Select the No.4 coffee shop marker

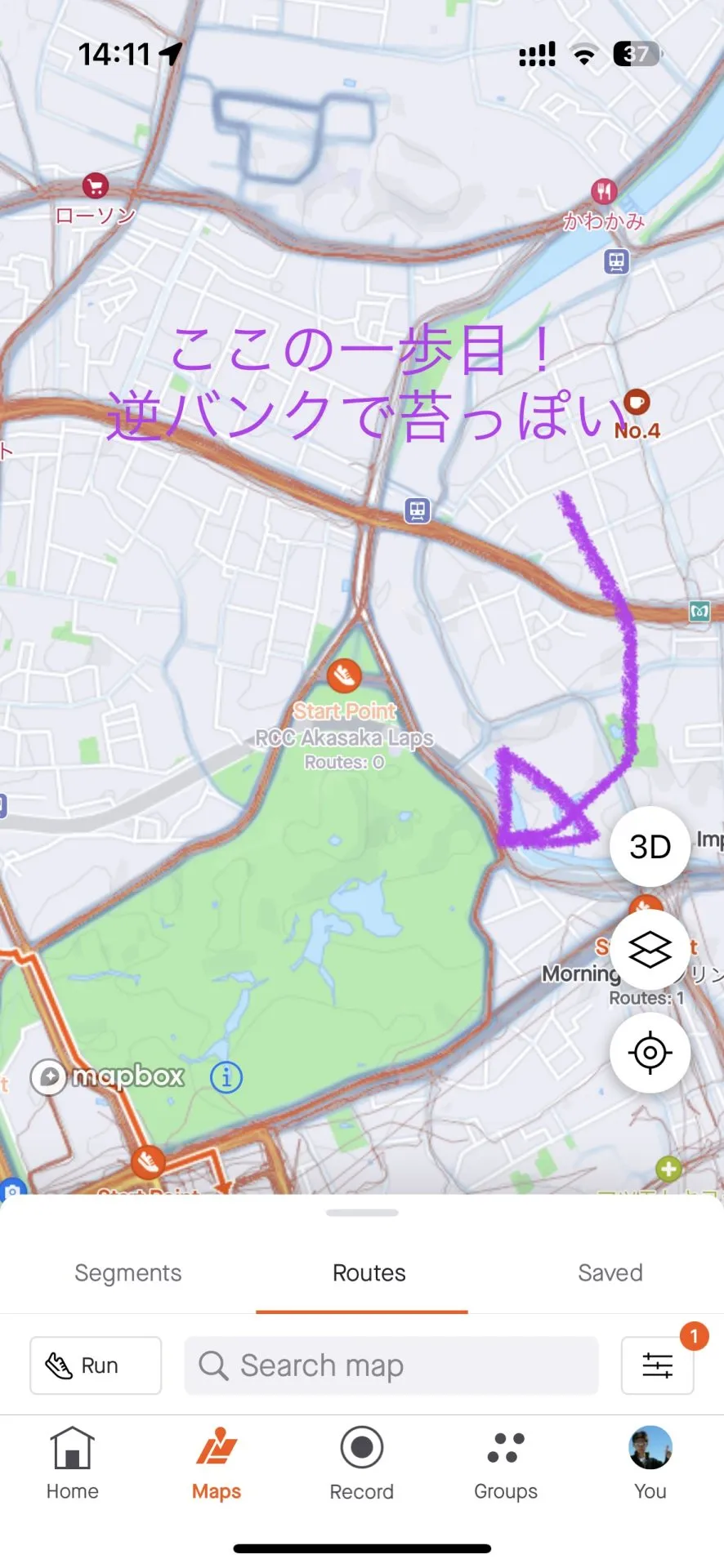click(x=636, y=402)
